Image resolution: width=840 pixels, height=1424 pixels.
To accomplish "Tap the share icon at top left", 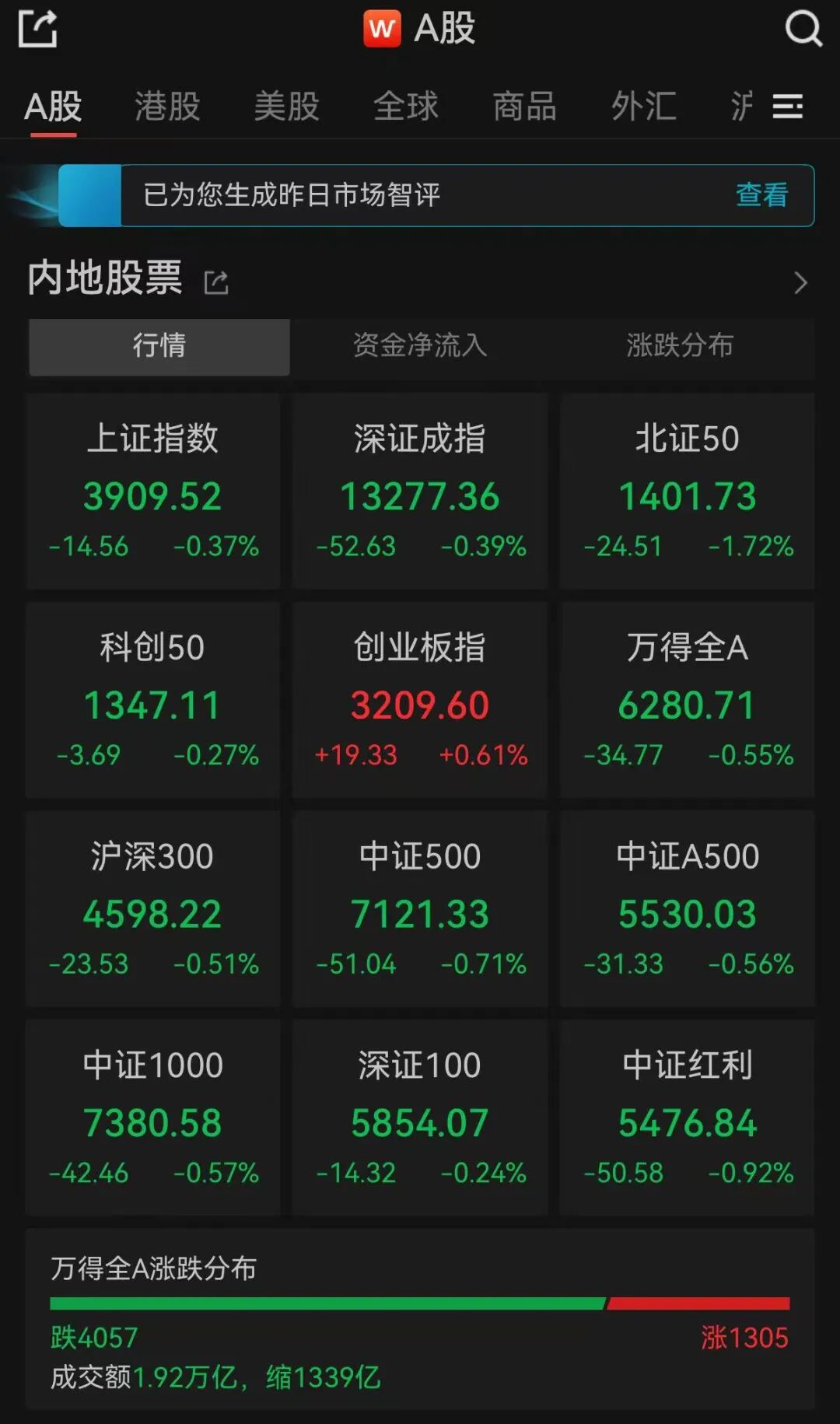I will 37,30.
